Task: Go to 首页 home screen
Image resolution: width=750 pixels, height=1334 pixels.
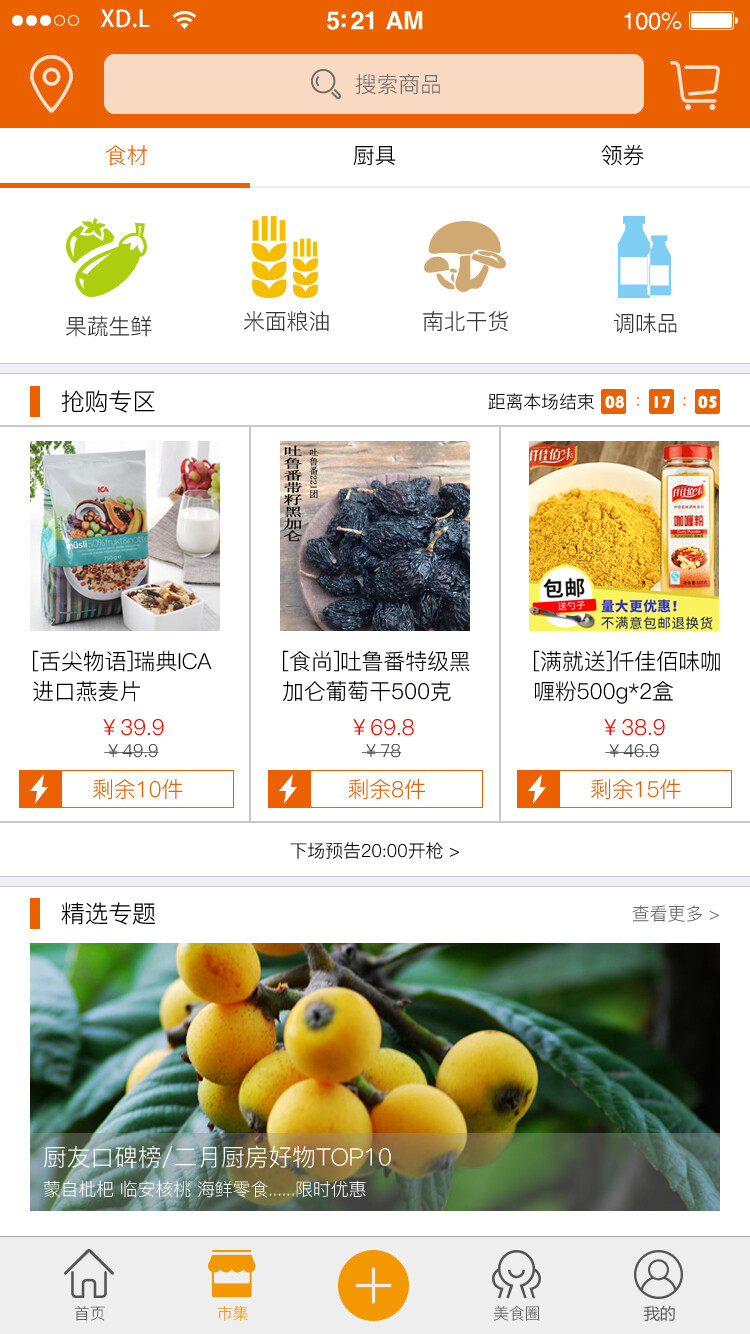Action: (x=88, y=1282)
